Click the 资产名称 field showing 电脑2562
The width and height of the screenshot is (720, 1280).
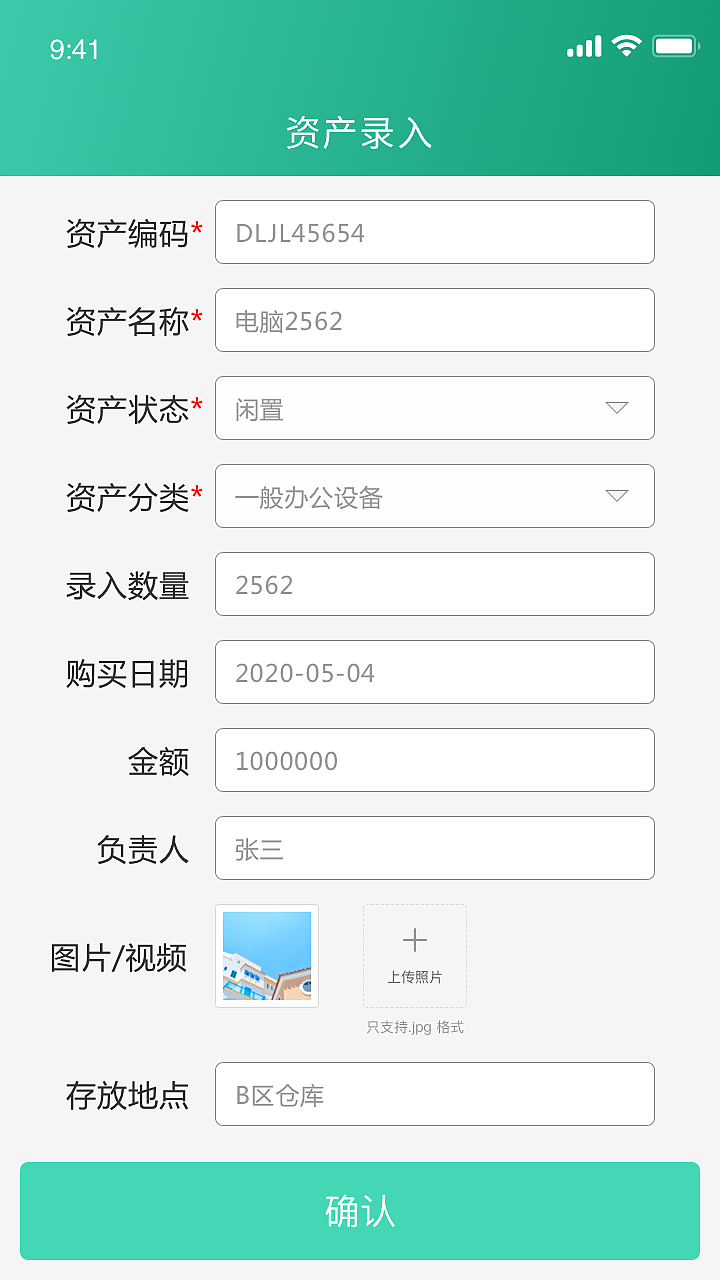point(434,320)
